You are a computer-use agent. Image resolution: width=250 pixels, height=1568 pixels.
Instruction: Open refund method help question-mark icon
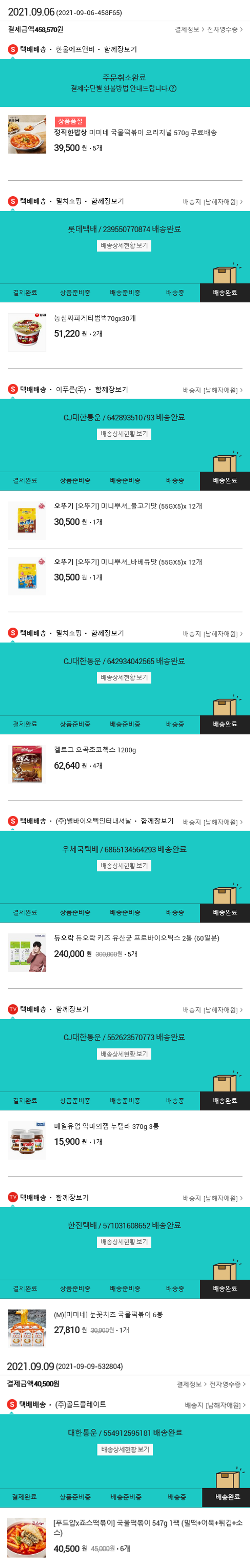[x=173, y=89]
